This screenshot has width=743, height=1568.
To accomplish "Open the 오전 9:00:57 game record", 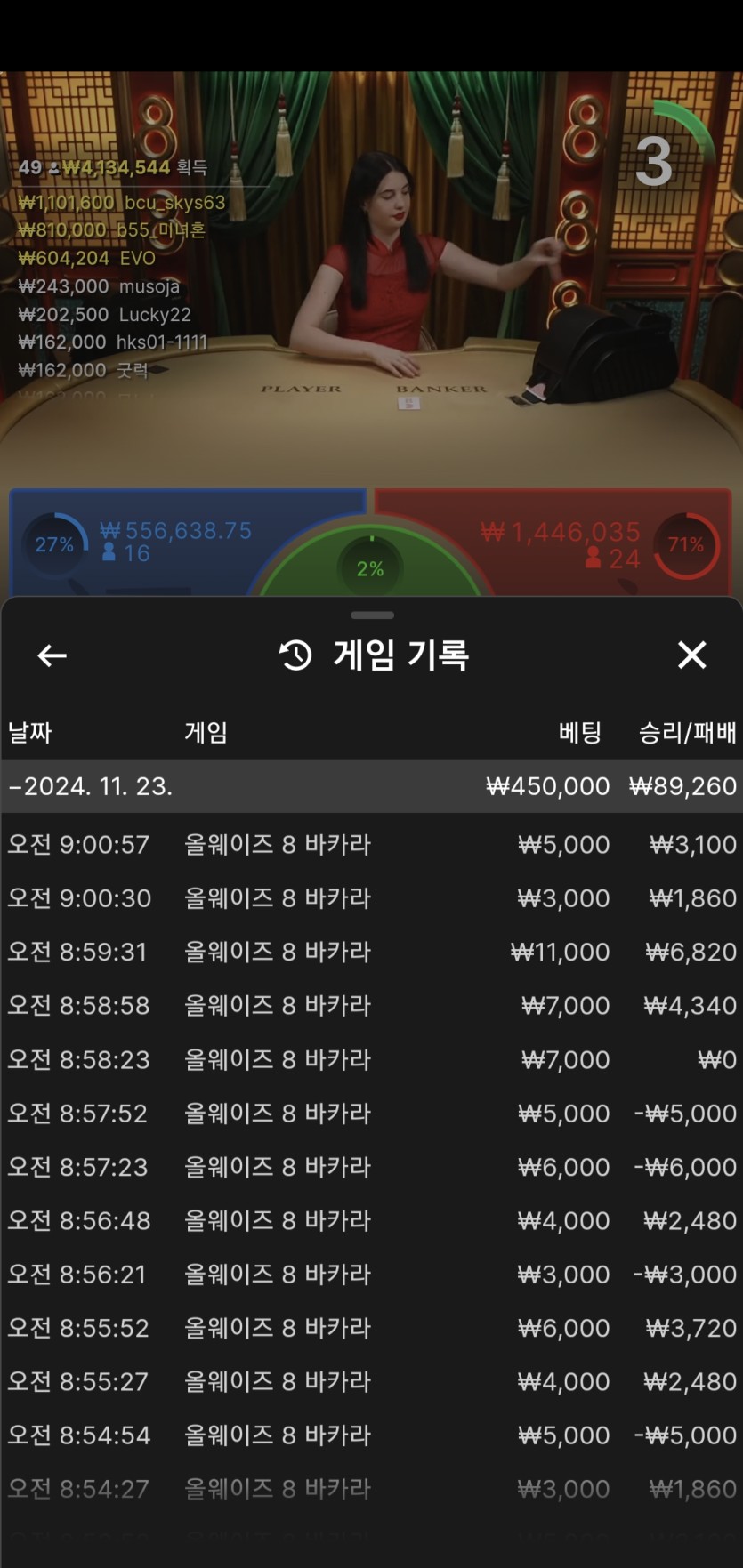I will point(371,844).
